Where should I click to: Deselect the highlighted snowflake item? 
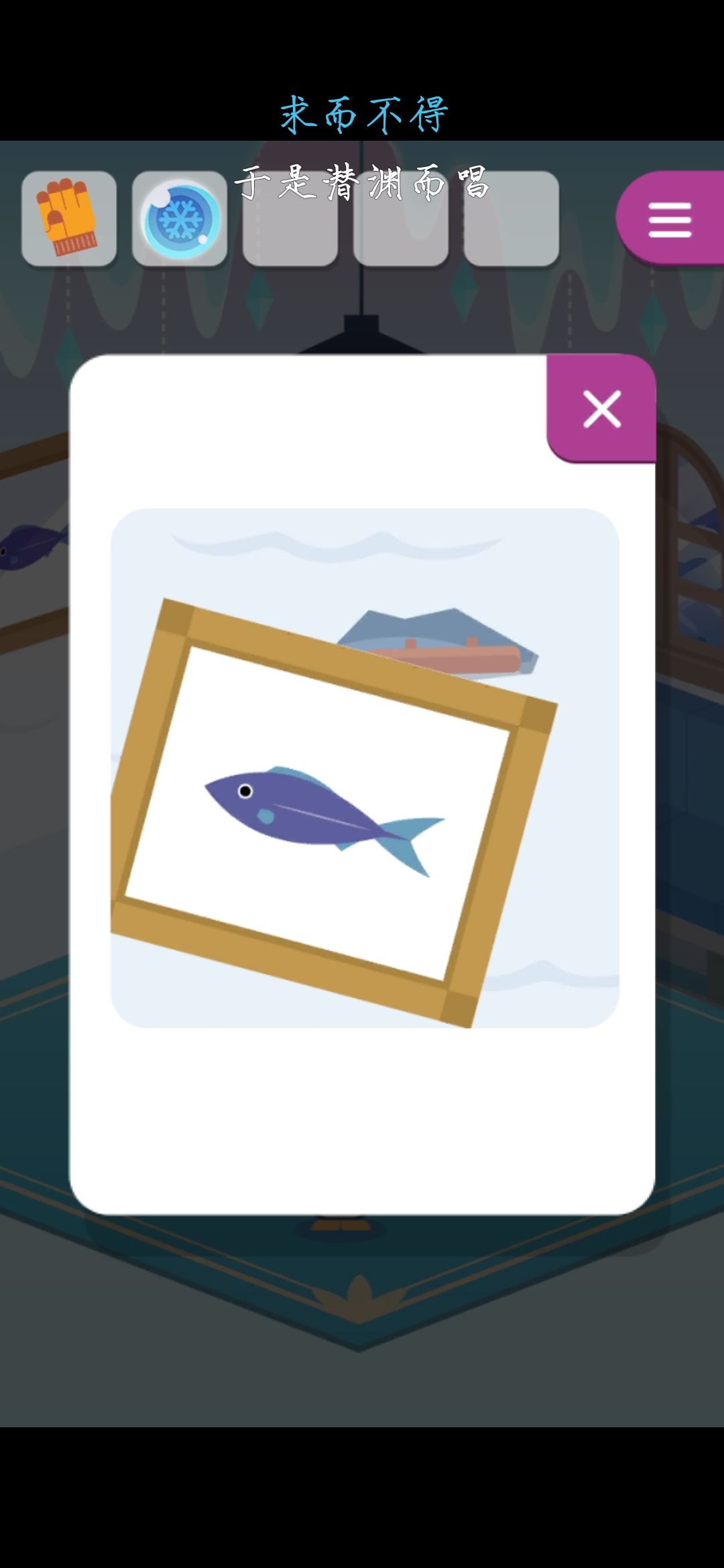tap(178, 220)
